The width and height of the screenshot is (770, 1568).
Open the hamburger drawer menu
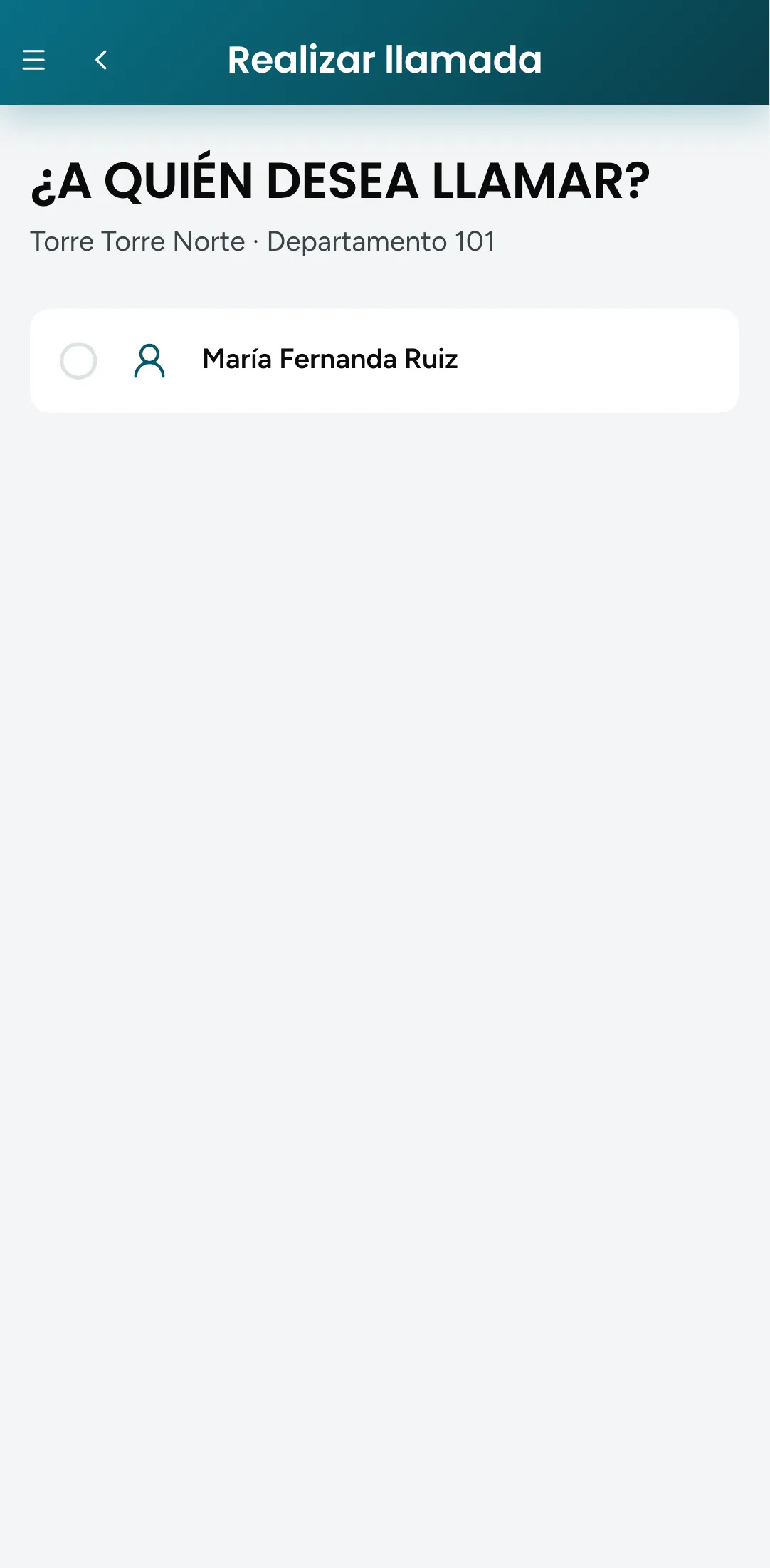33,60
